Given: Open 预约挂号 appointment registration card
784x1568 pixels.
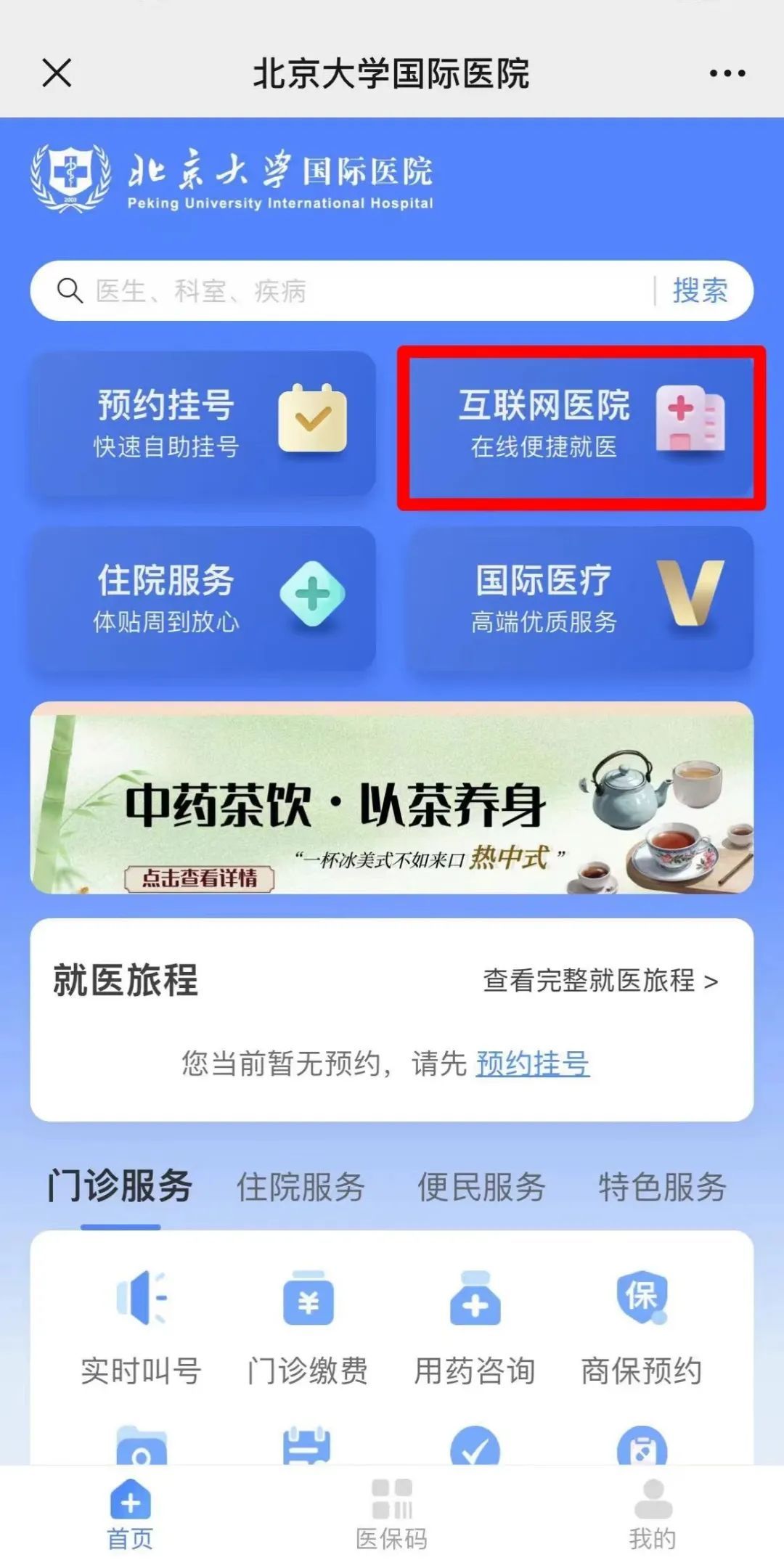Looking at the screenshot, I should [203, 424].
